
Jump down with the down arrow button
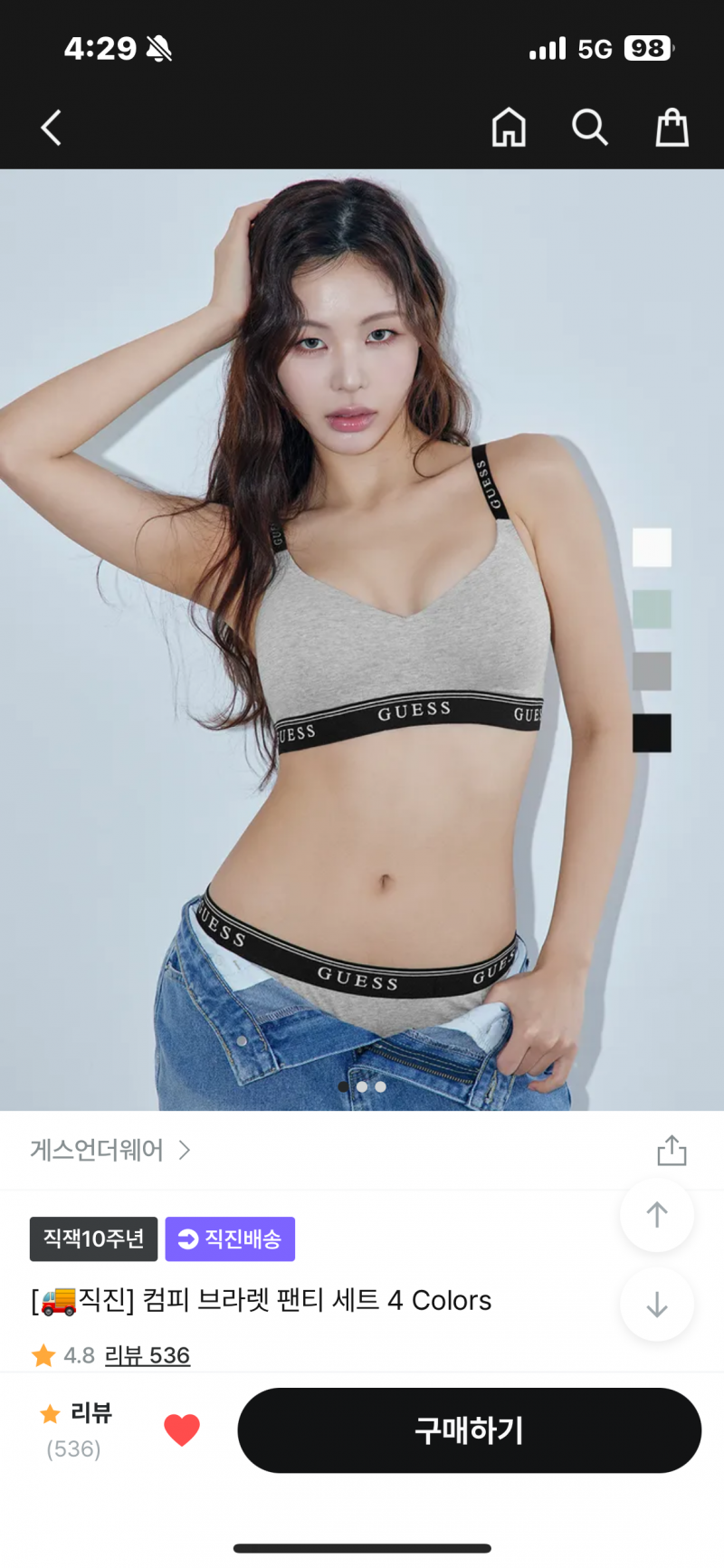click(657, 1305)
